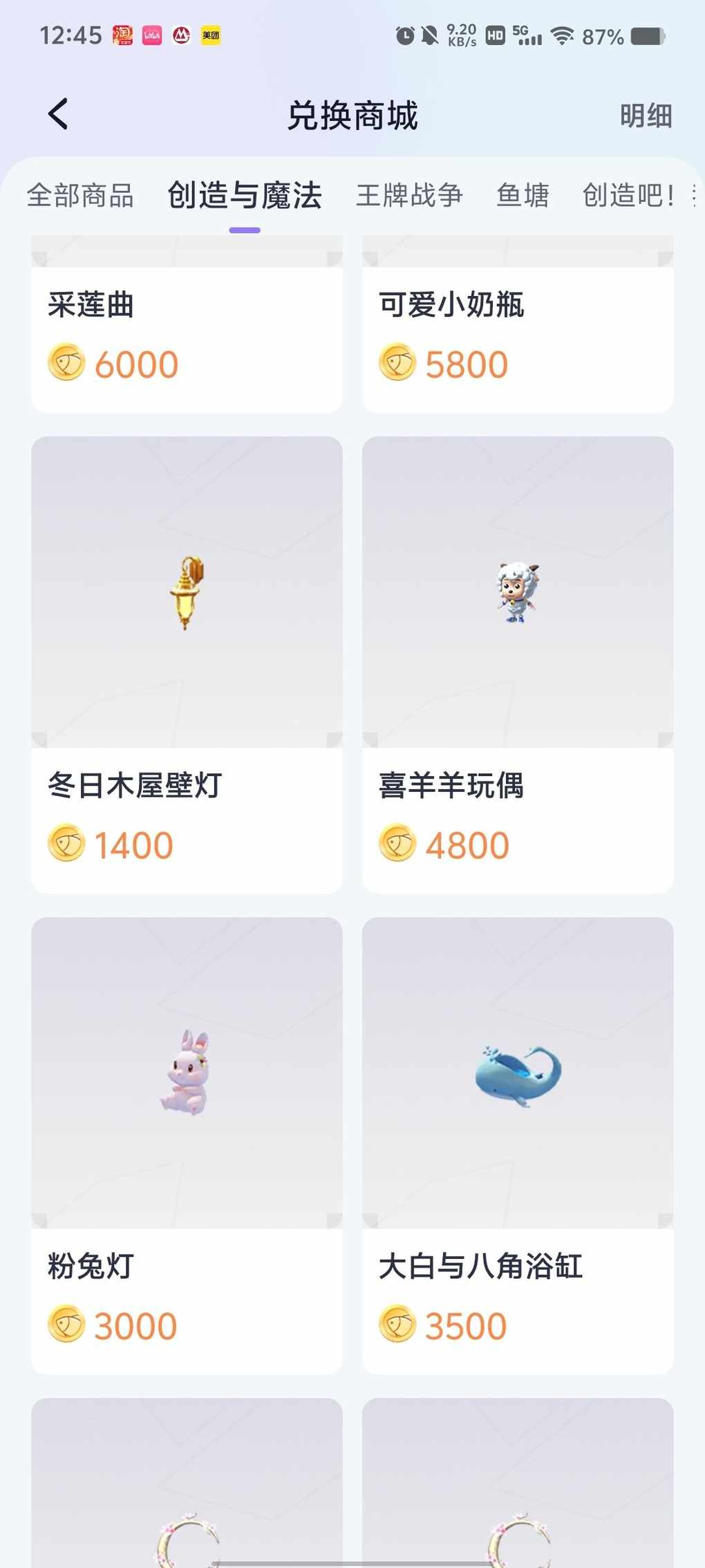Switch to 创造吧! tab
The image size is (705, 1568).
[x=628, y=196]
